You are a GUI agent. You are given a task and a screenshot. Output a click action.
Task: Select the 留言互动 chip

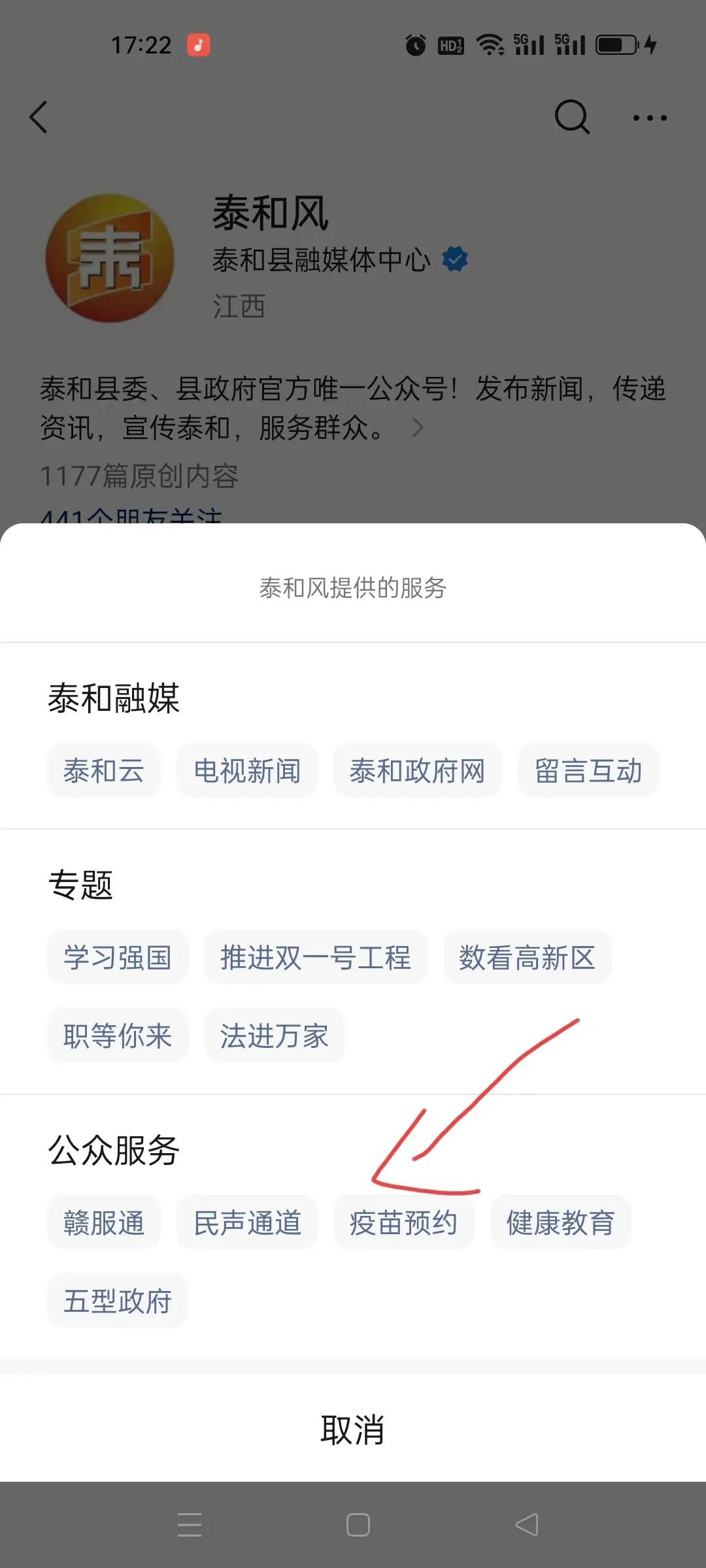588,771
